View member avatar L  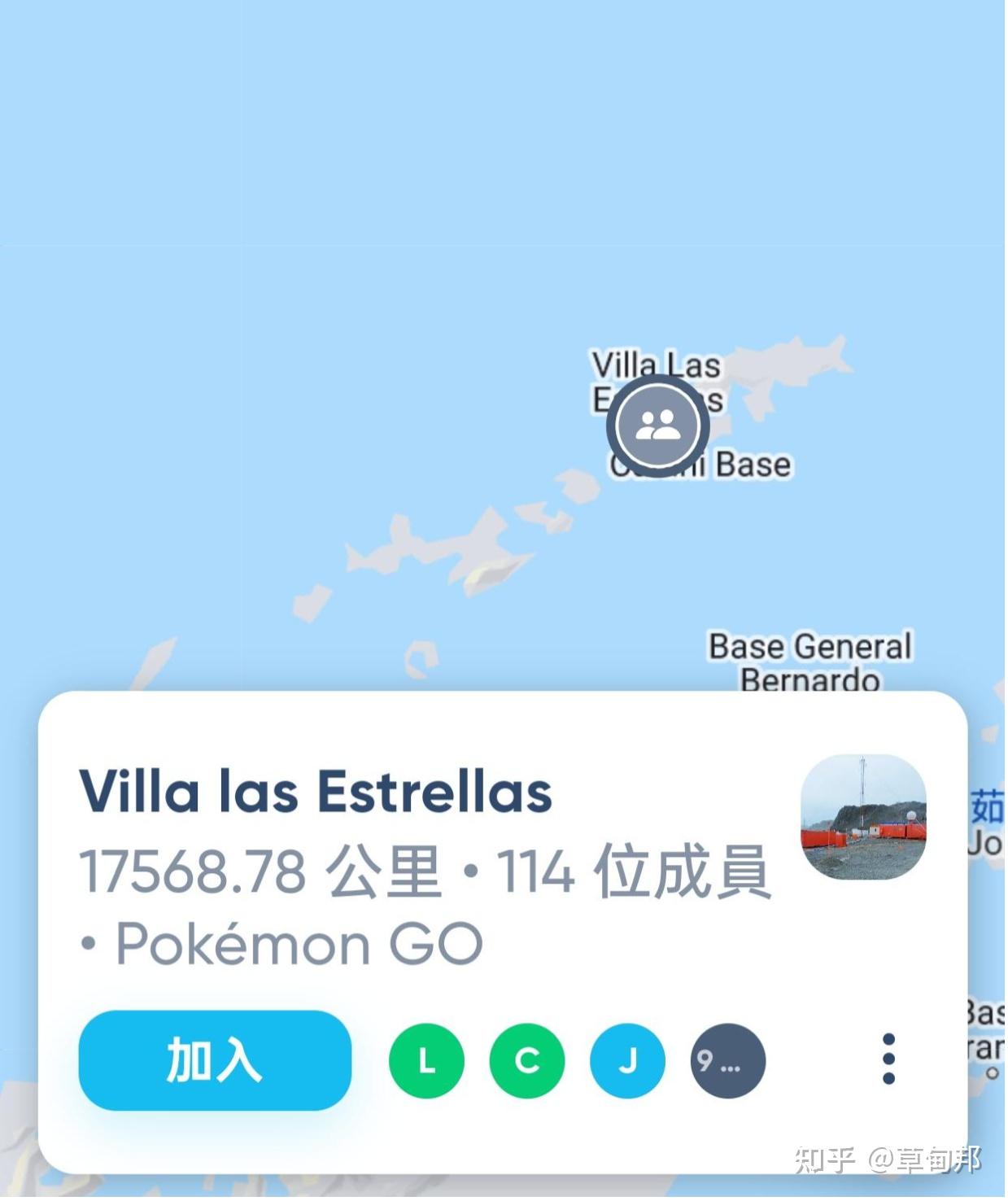coord(426,1062)
